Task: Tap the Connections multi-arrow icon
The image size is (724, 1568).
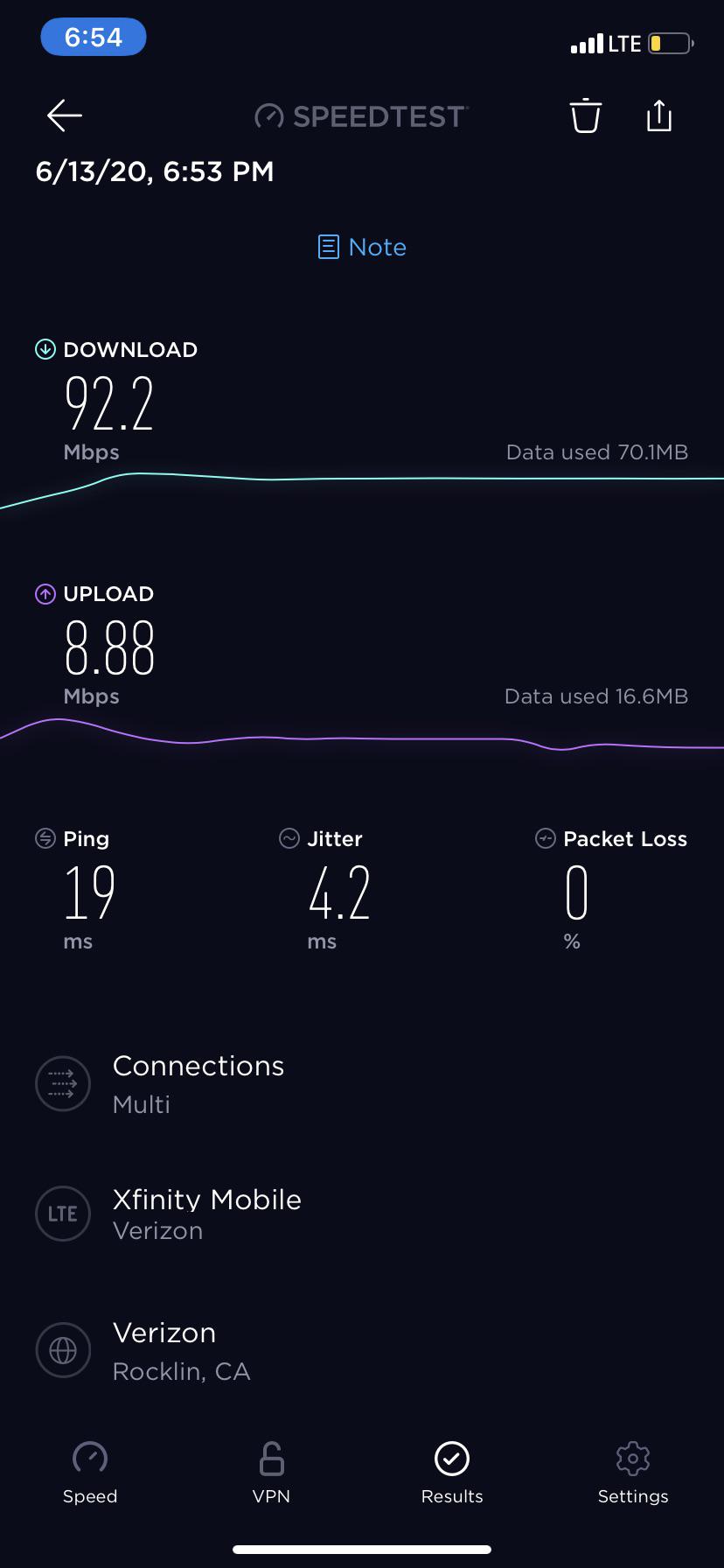Action: [63, 1083]
